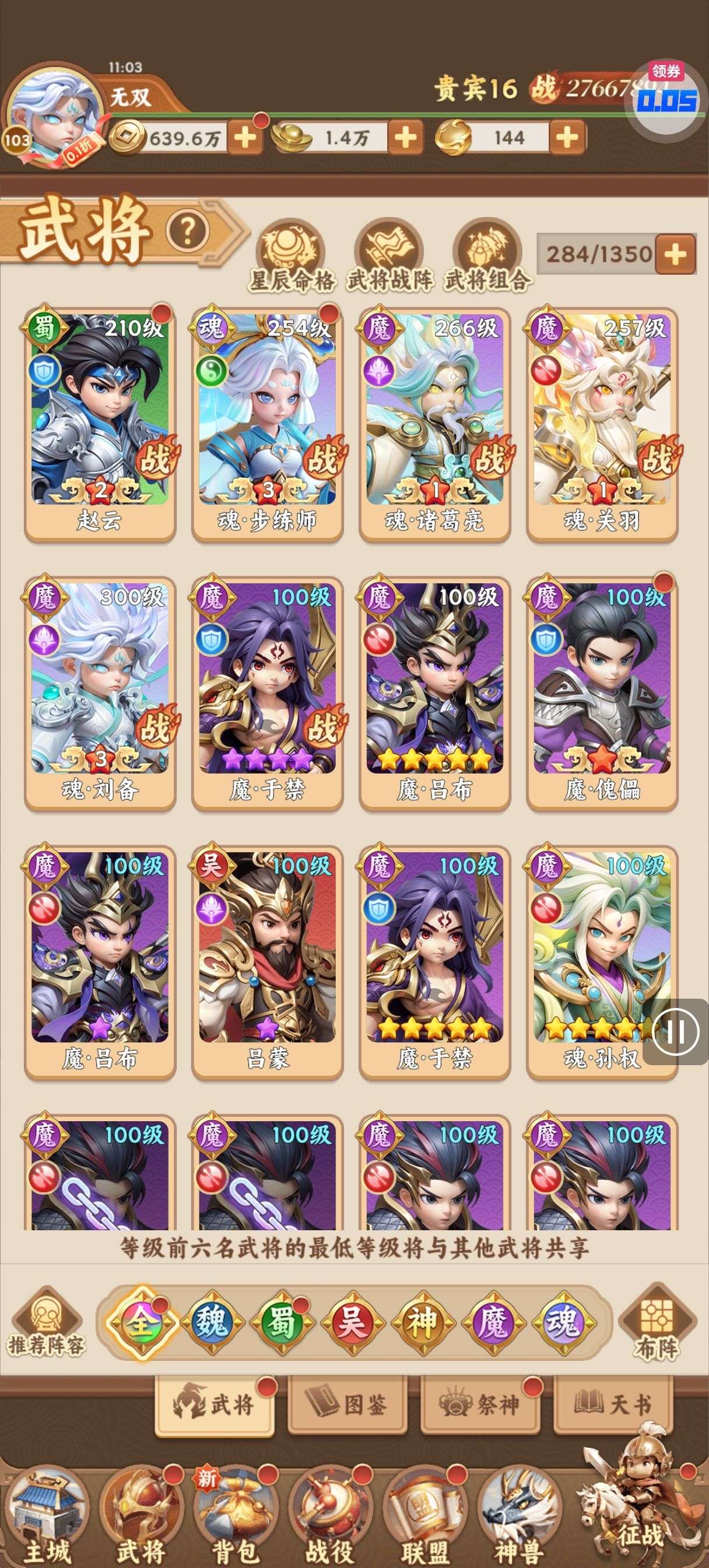Expand hero capacity with the 284/1350 plus

coord(676,254)
